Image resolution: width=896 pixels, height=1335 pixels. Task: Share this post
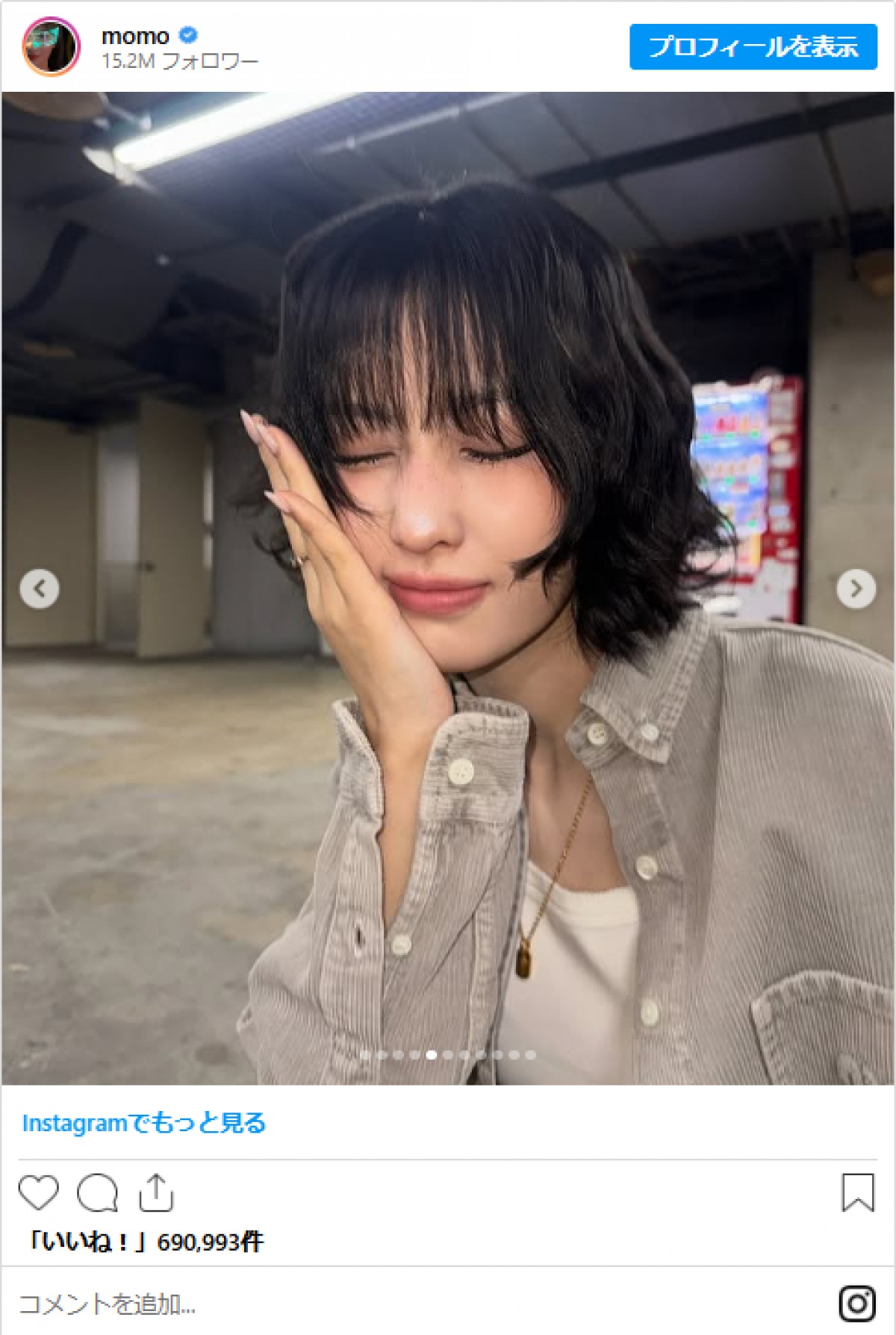click(156, 1192)
